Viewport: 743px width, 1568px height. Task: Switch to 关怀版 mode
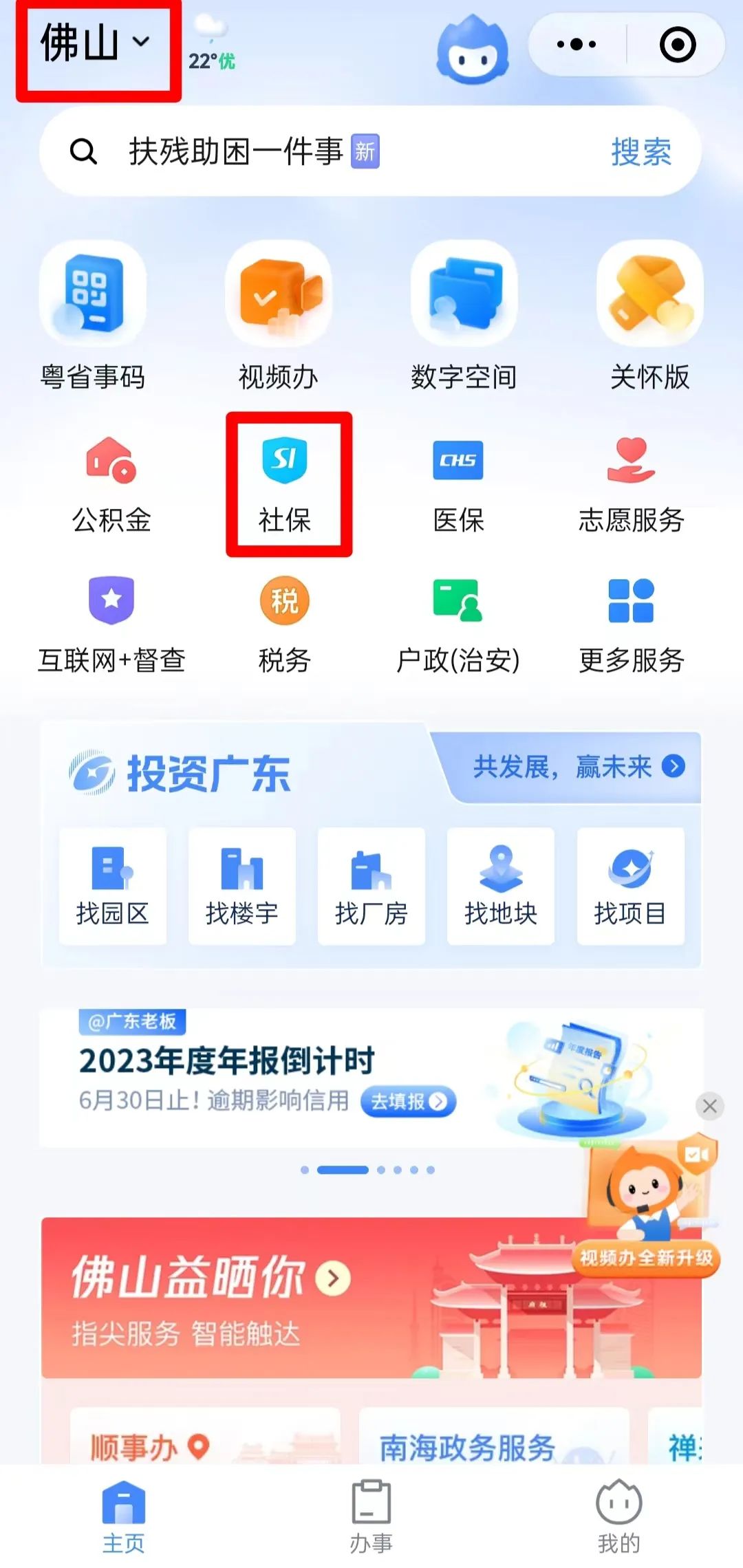point(650,316)
